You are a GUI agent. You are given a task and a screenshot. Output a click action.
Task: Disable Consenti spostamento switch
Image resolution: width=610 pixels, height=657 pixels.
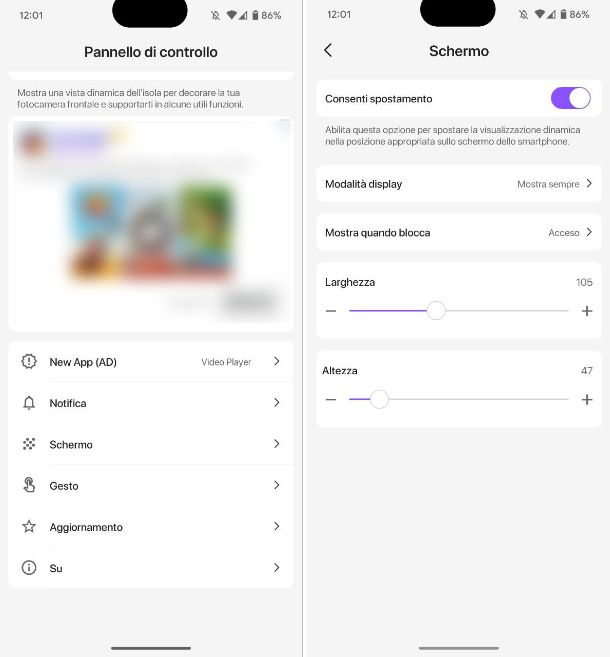(x=570, y=98)
